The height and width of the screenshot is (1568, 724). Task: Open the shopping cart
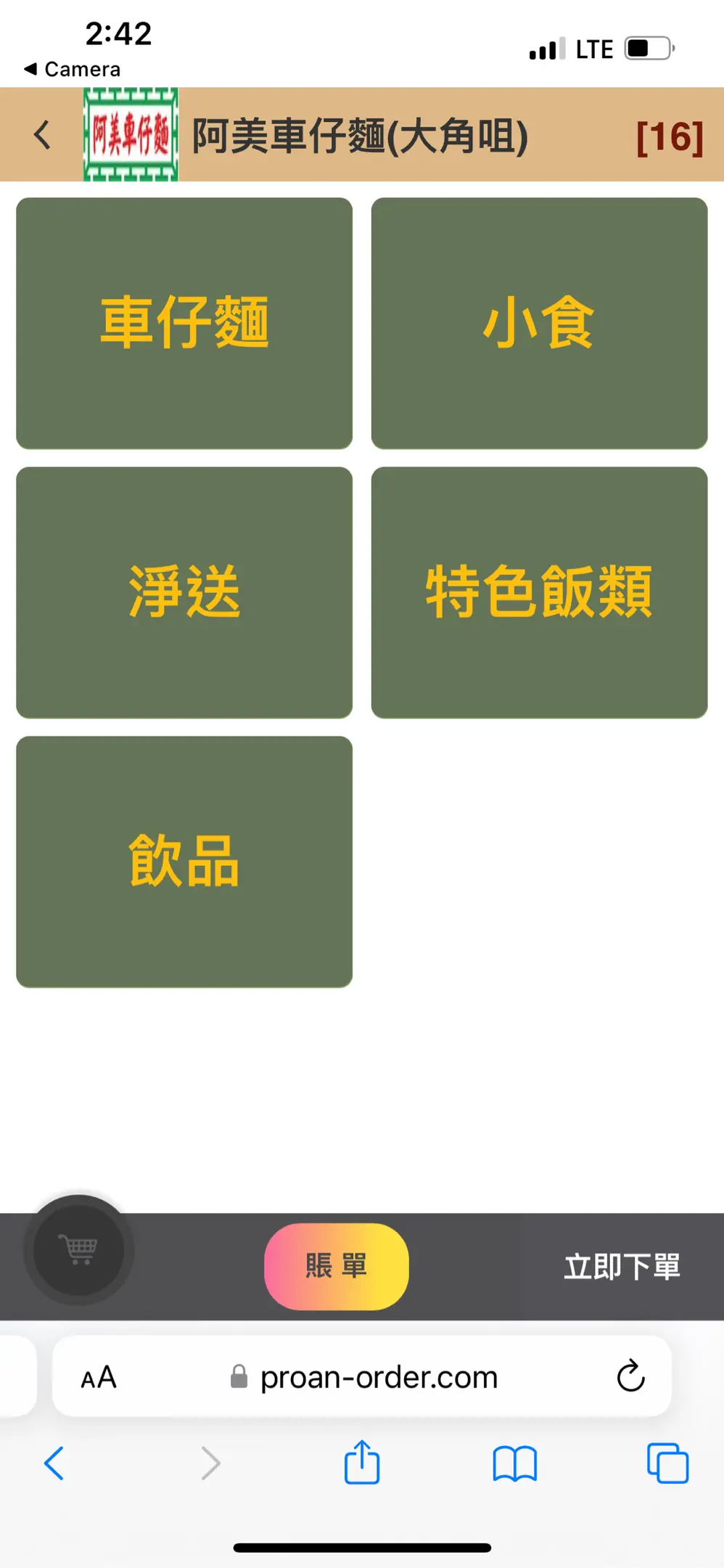78,1249
